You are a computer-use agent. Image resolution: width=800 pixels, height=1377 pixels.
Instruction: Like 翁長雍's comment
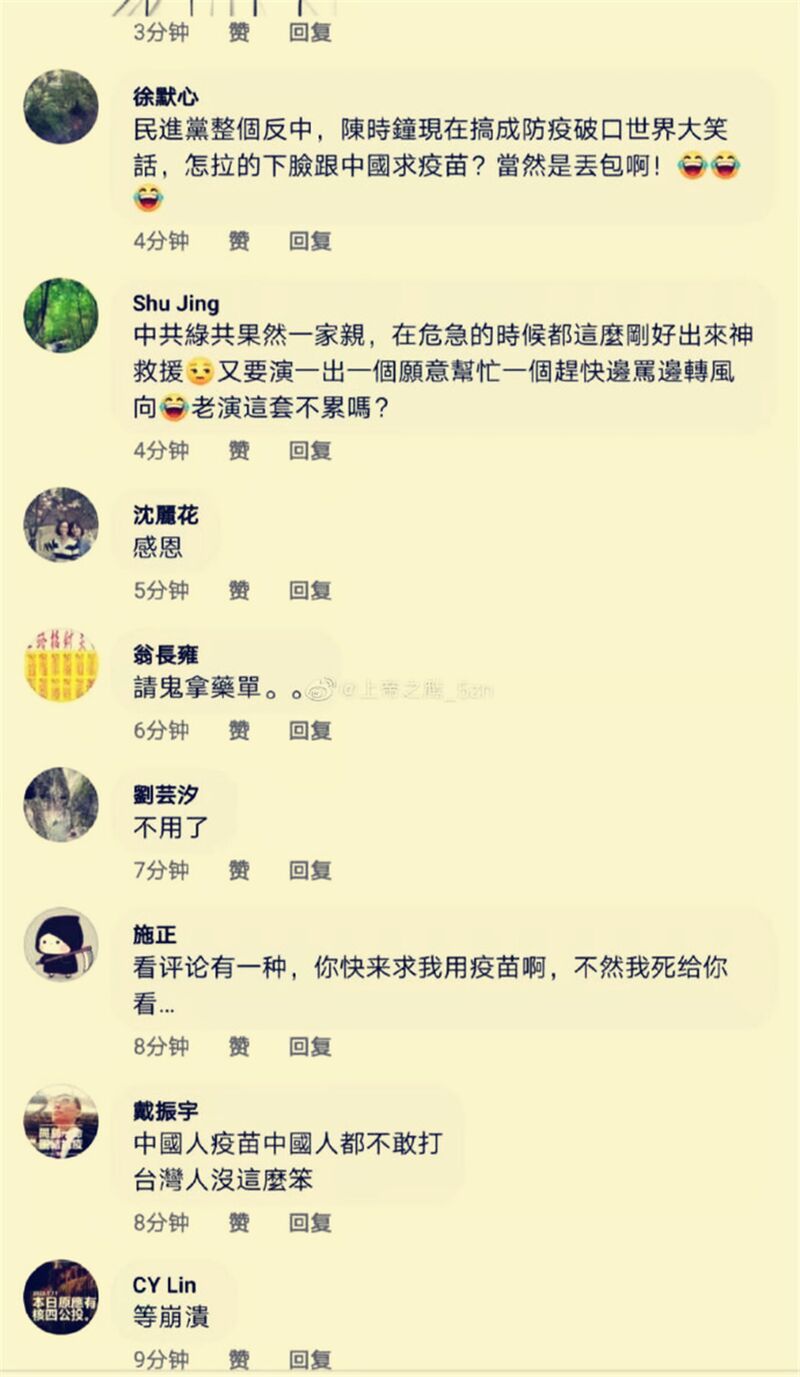(x=239, y=731)
